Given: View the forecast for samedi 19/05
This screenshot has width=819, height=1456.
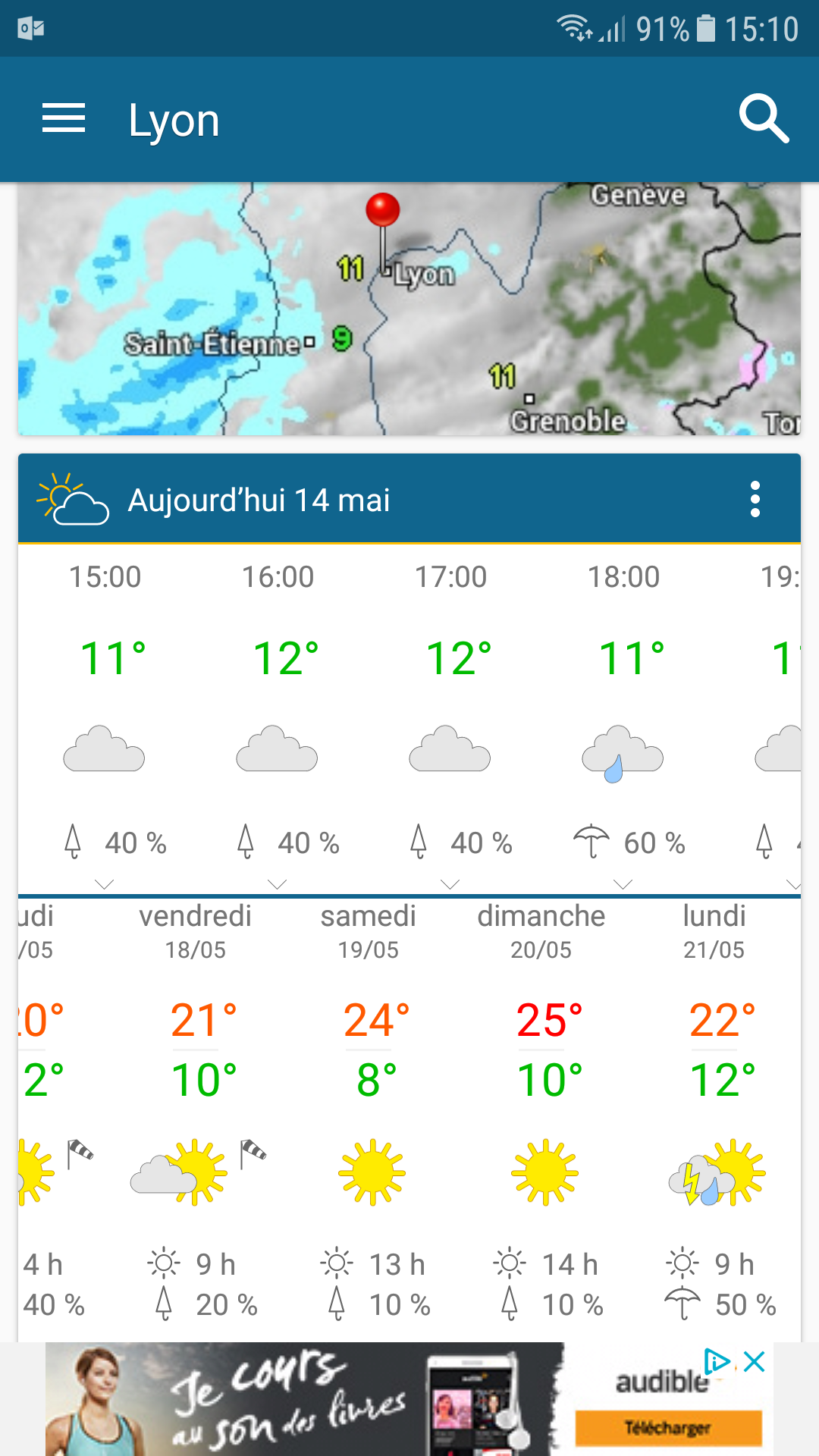Looking at the screenshot, I should click(x=369, y=1107).
